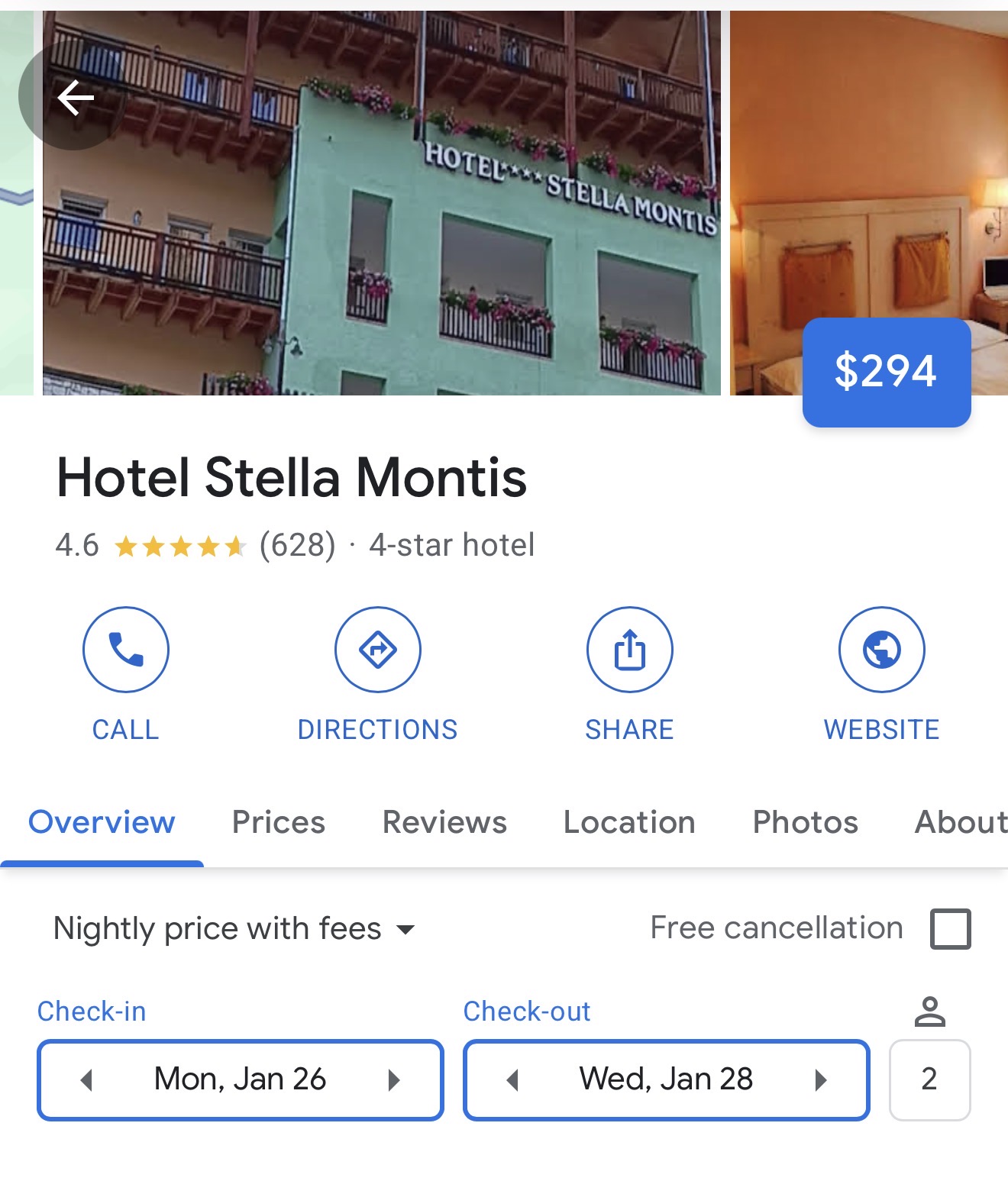Viewport: 1008px width, 1181px height.
Task: Open the hotel exterior photo
Action: (x=382, y=203)
